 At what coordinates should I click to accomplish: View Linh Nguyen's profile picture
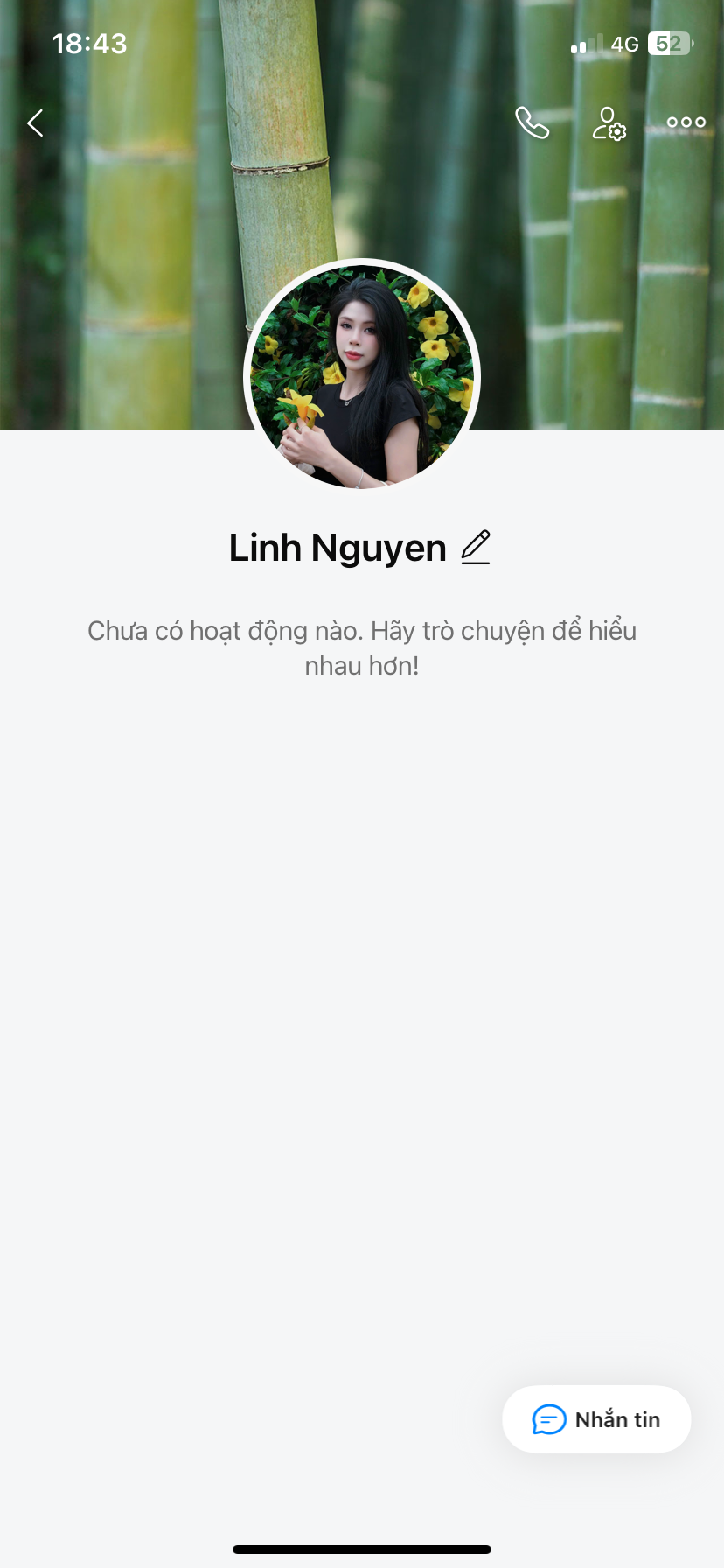click(362, 376)
